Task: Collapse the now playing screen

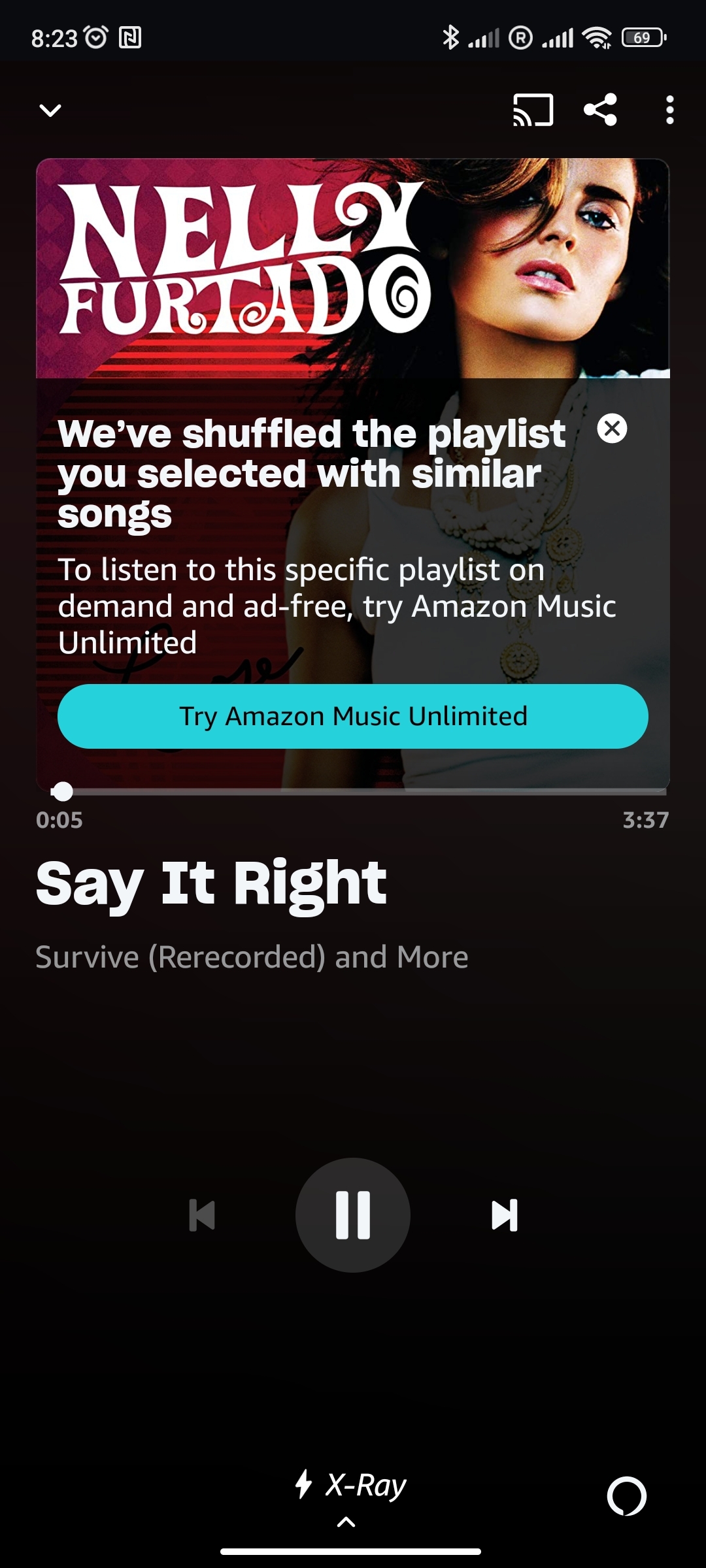Action: point(50,110)
